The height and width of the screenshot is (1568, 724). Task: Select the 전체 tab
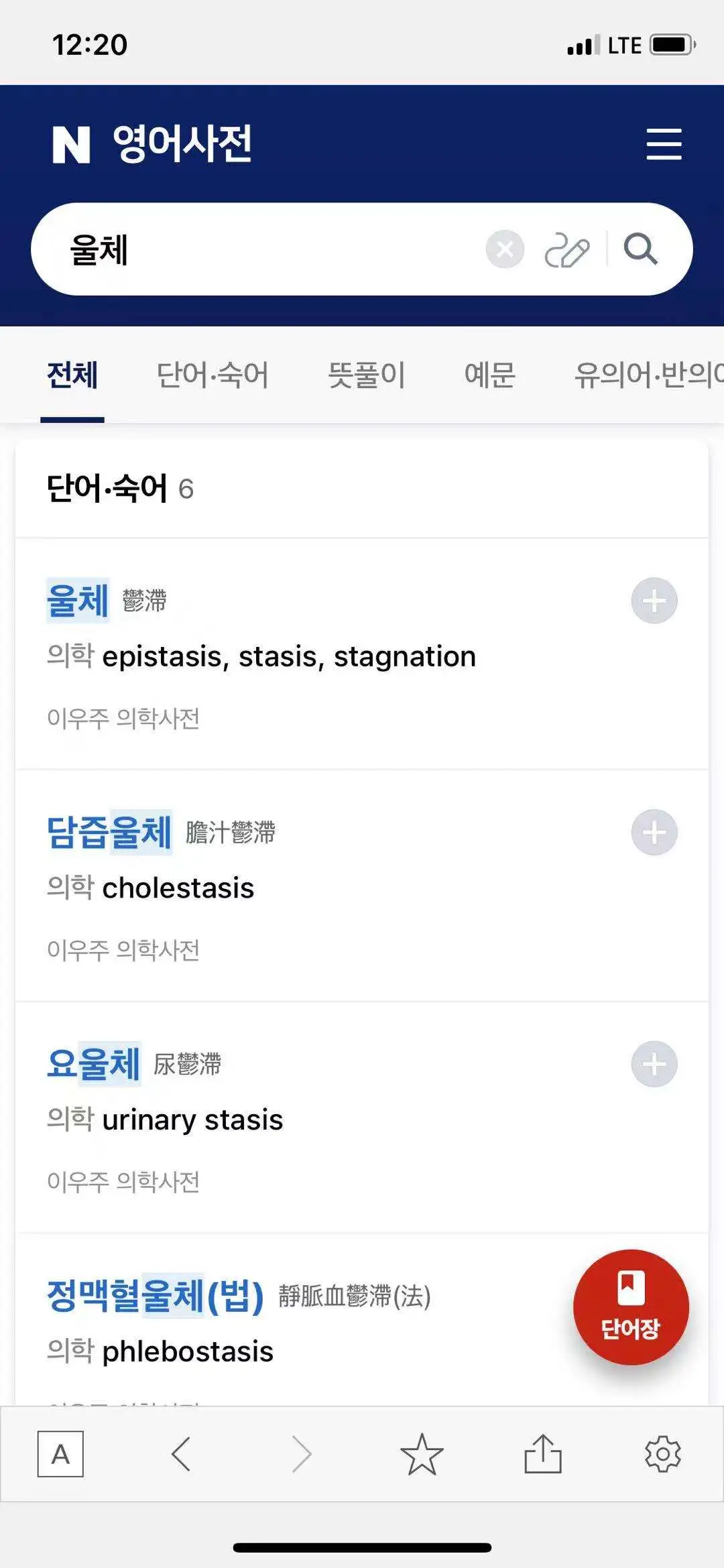point(72,375)
